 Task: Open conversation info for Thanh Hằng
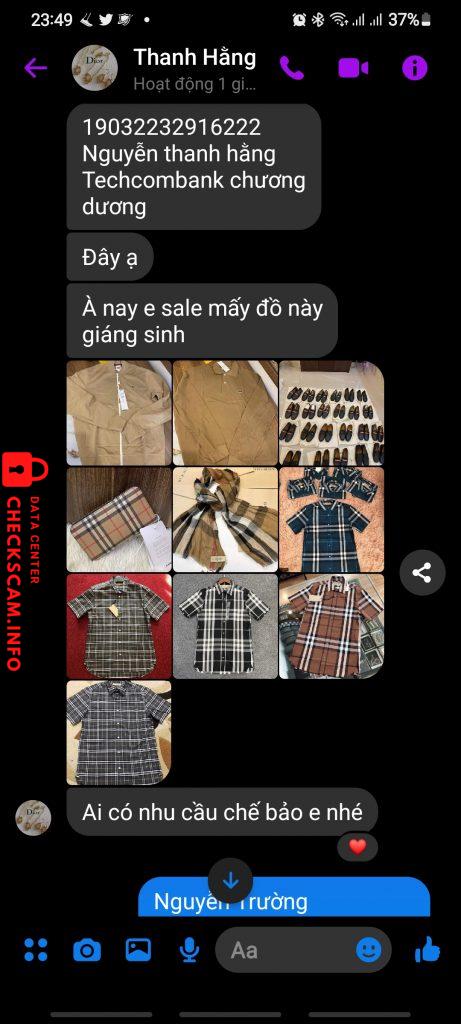[x=415, y=67]
